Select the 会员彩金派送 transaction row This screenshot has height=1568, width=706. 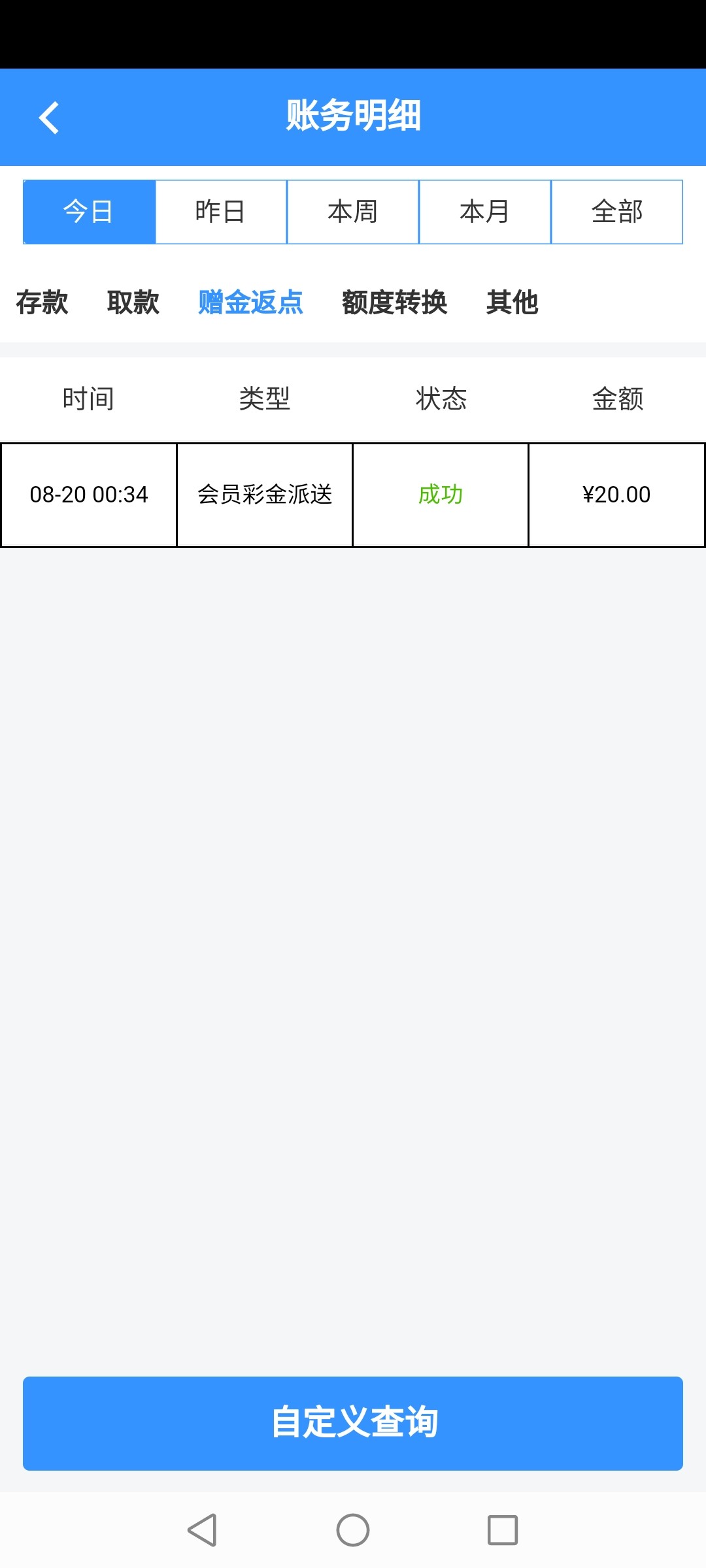point(264,495)
